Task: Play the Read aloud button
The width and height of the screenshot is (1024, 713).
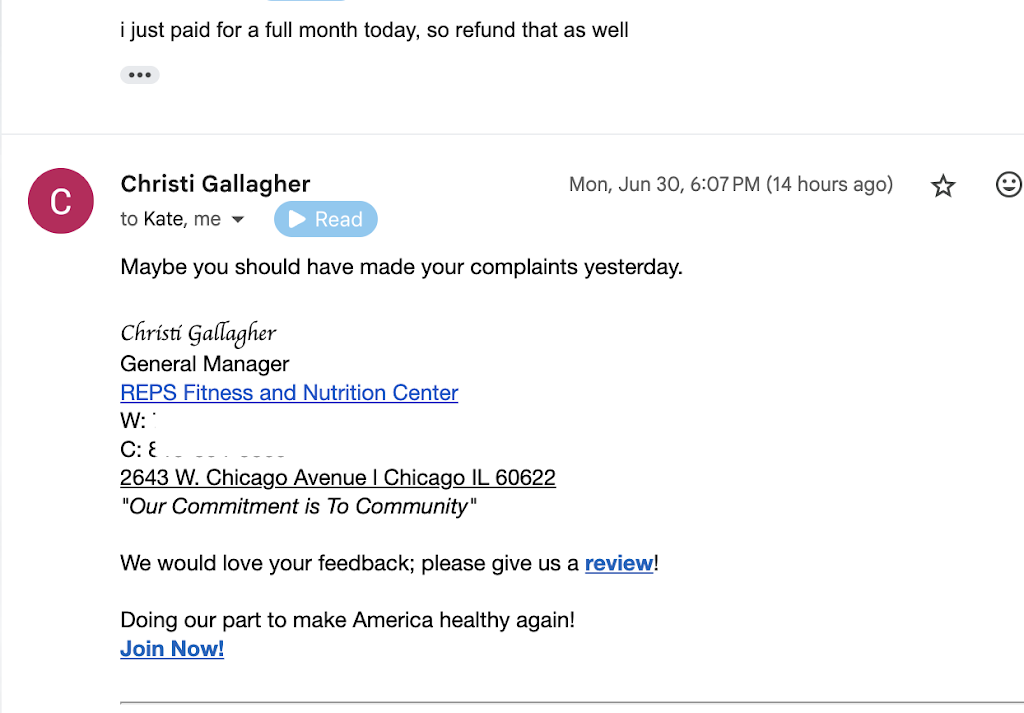Action: click(326, 219)
